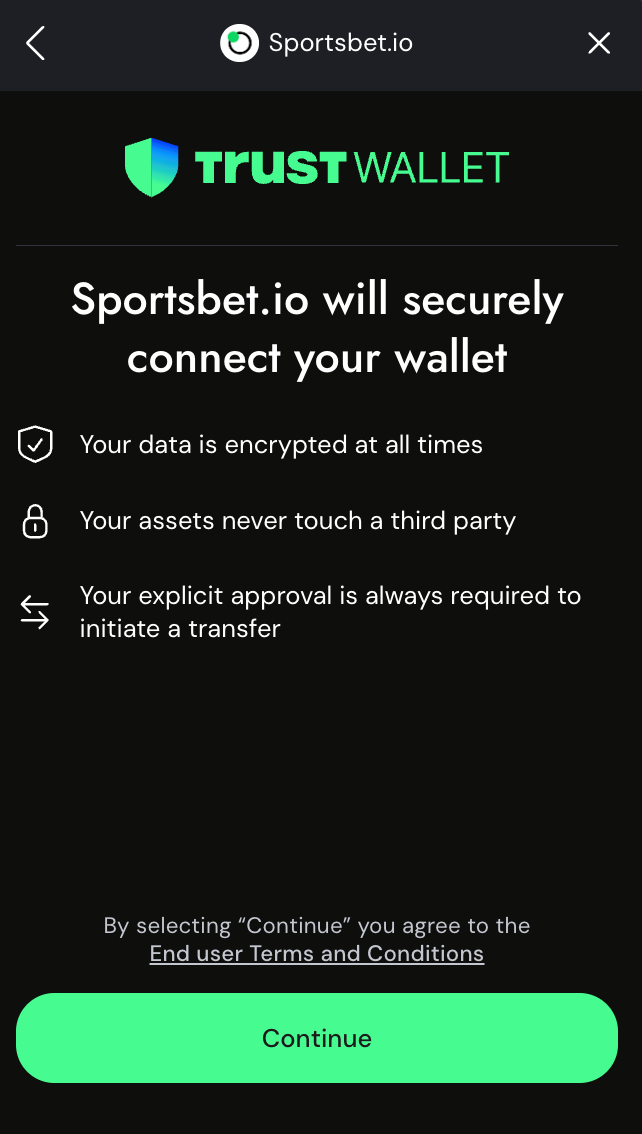Viewport: 642px width, 1134px height.
Task: Close the wallet connection screen
Action: [598, 43]
